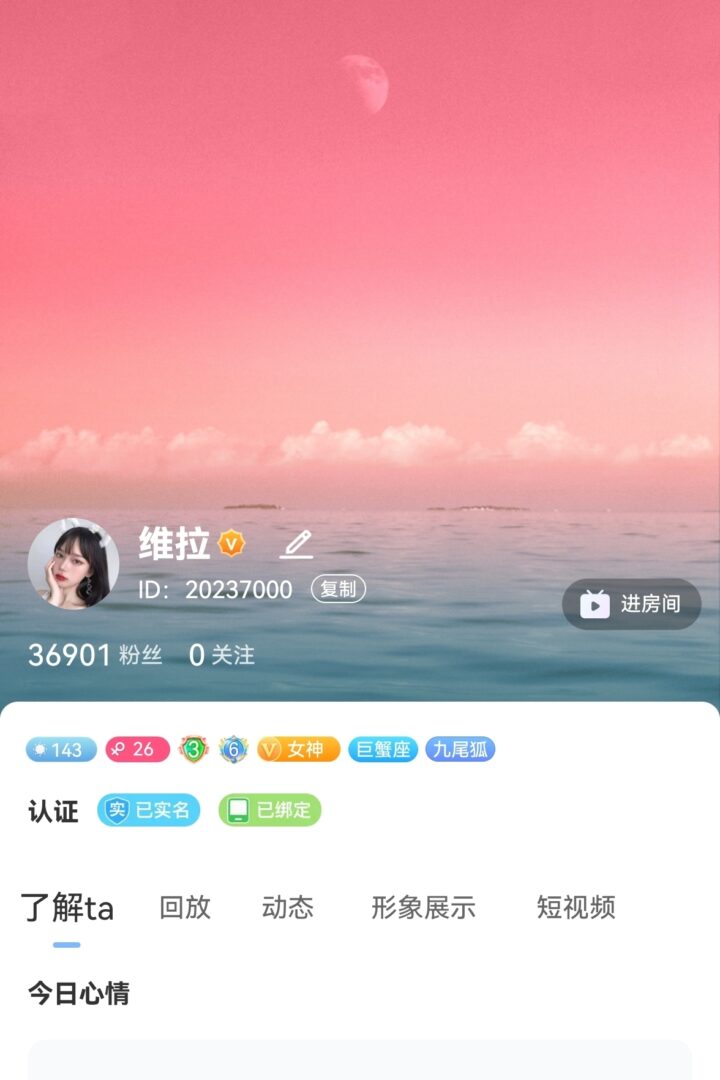Image resolution: width=720 pixels, height=1080 pixels.
Task: Copy the user ID with 复制
Action: click(x=338, y=589)
